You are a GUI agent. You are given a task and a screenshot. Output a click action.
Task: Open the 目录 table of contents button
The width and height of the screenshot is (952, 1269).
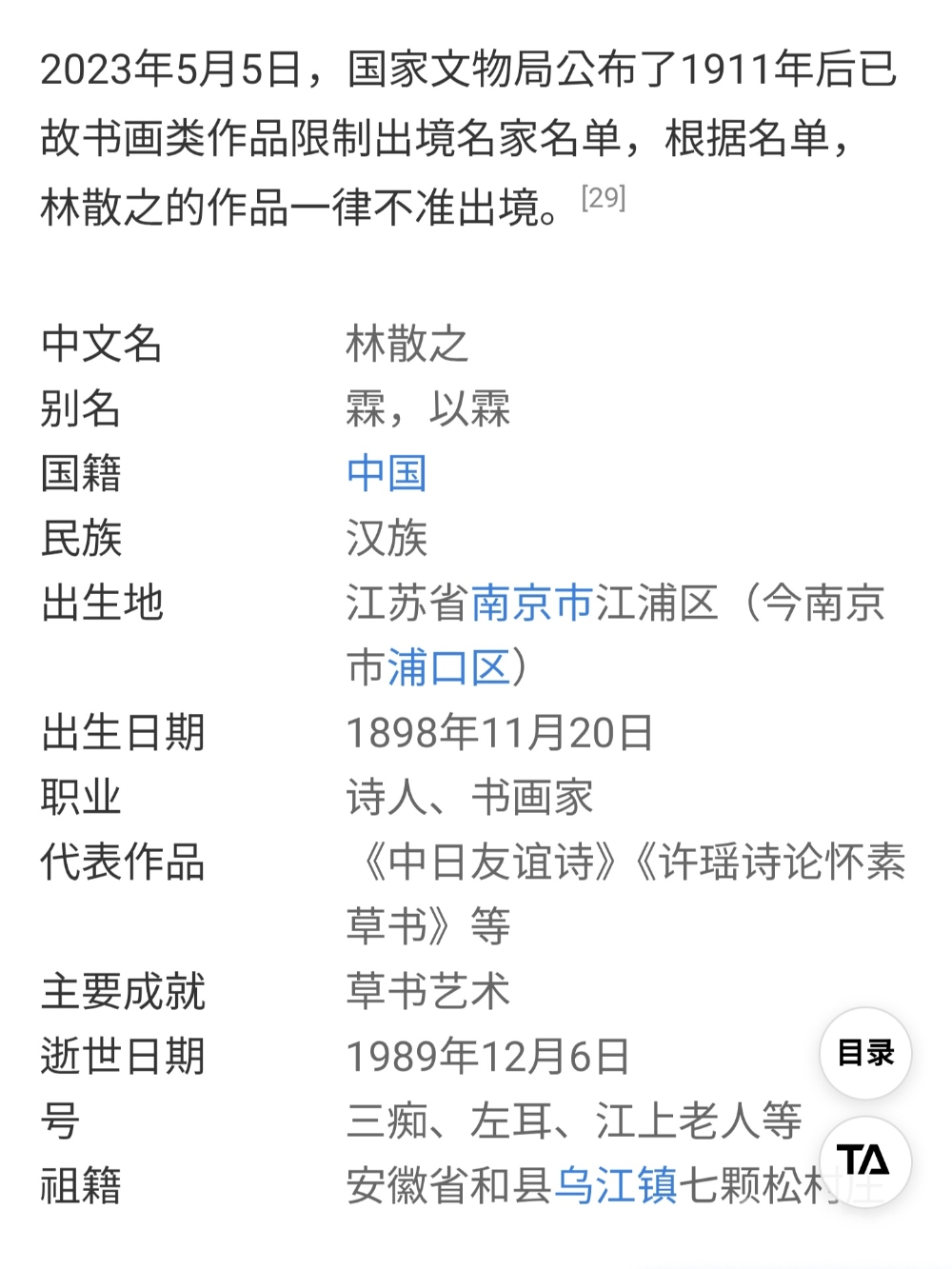(x=865, y=1053)
